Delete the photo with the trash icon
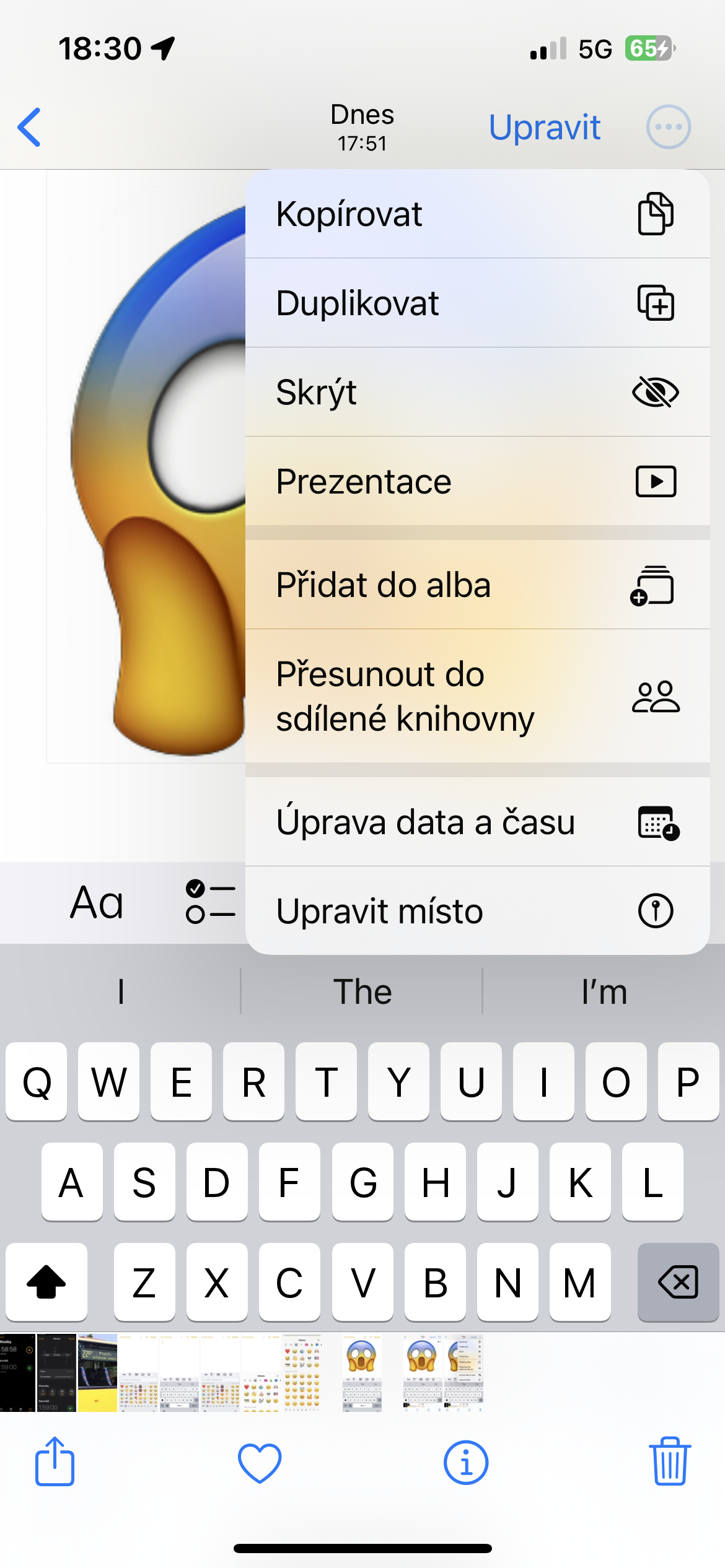725x1568 pixels. point(670,1461)
